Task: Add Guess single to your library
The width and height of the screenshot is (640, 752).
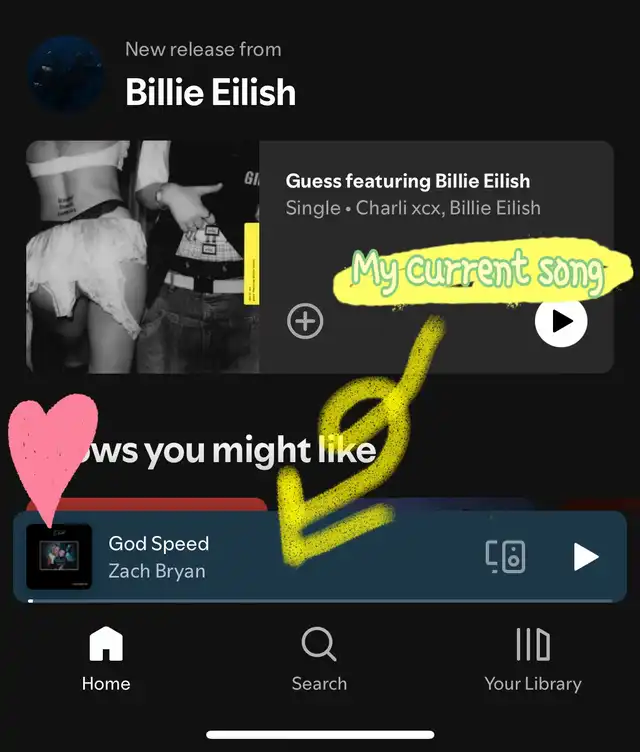Action: (x=306, y=322)
